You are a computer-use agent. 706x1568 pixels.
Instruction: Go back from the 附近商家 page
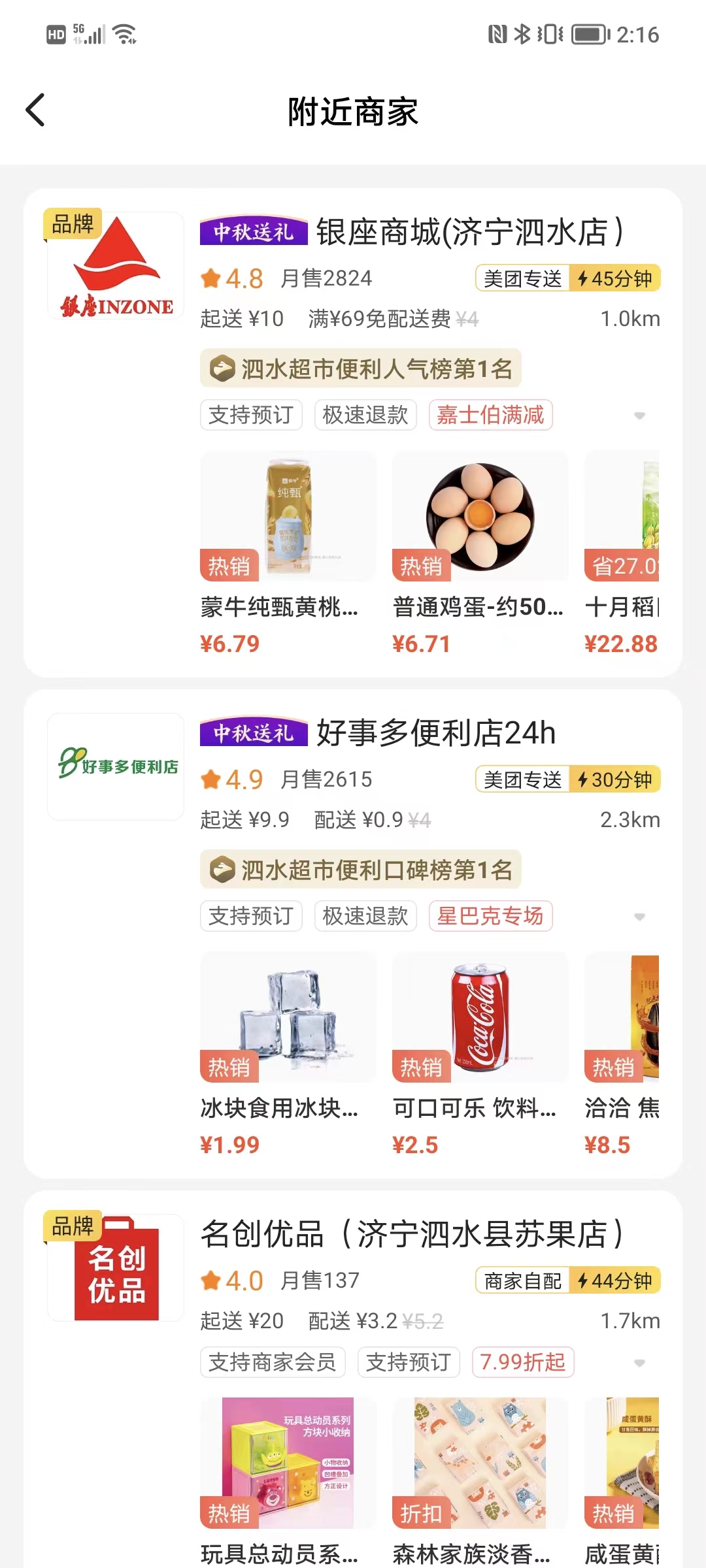36,110
